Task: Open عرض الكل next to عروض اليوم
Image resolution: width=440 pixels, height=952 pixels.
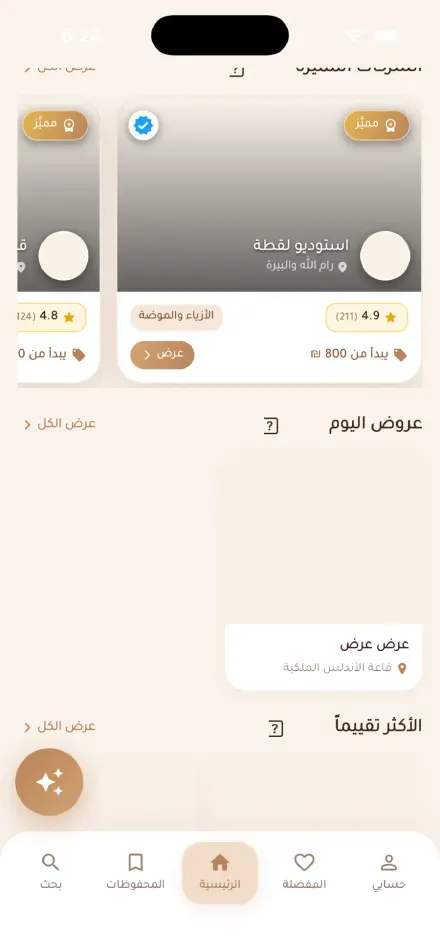Action: click(60, 424)
